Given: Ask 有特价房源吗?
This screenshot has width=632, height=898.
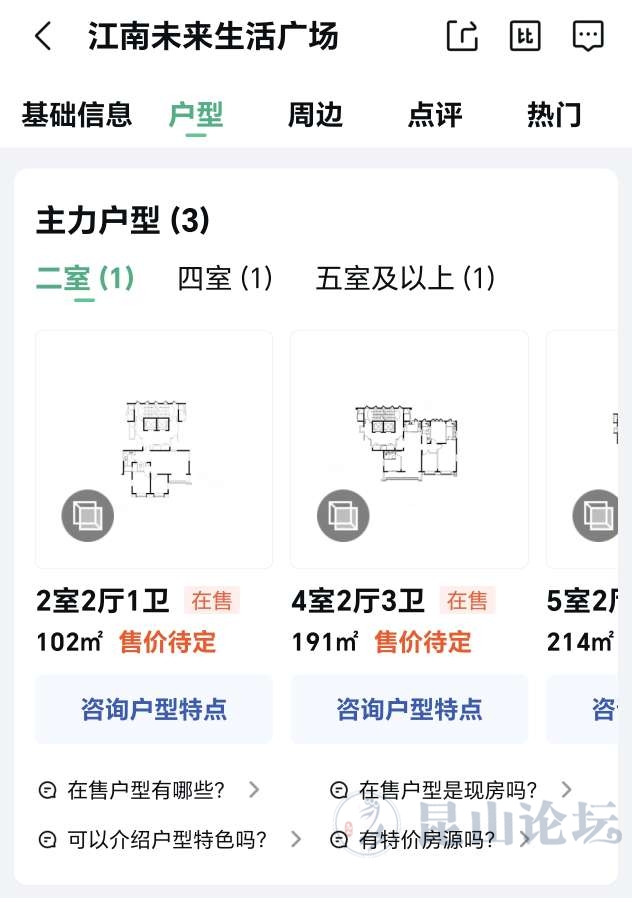Looking at the screenshot, I should (428, 839).
